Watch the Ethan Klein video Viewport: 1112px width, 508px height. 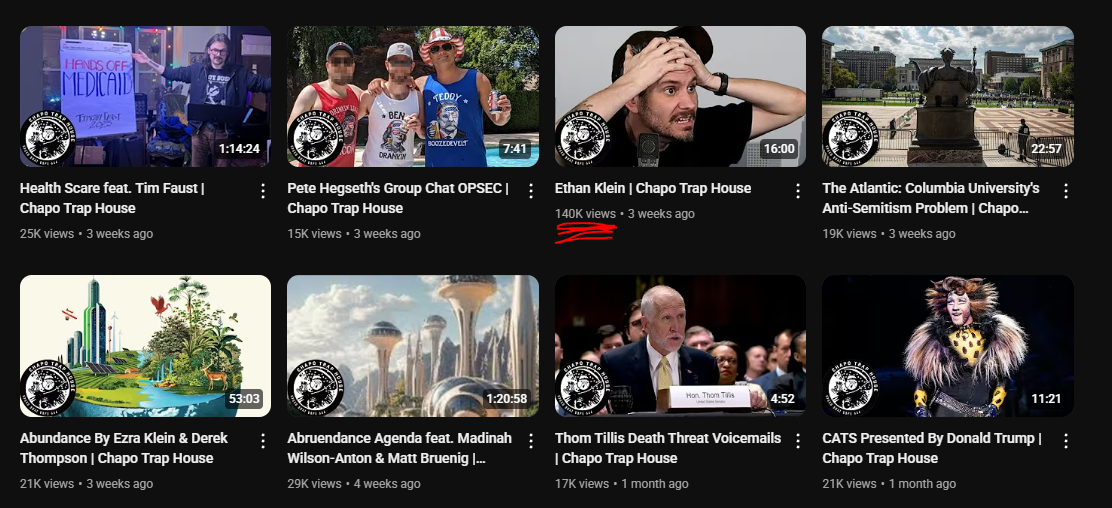[680, 96]
